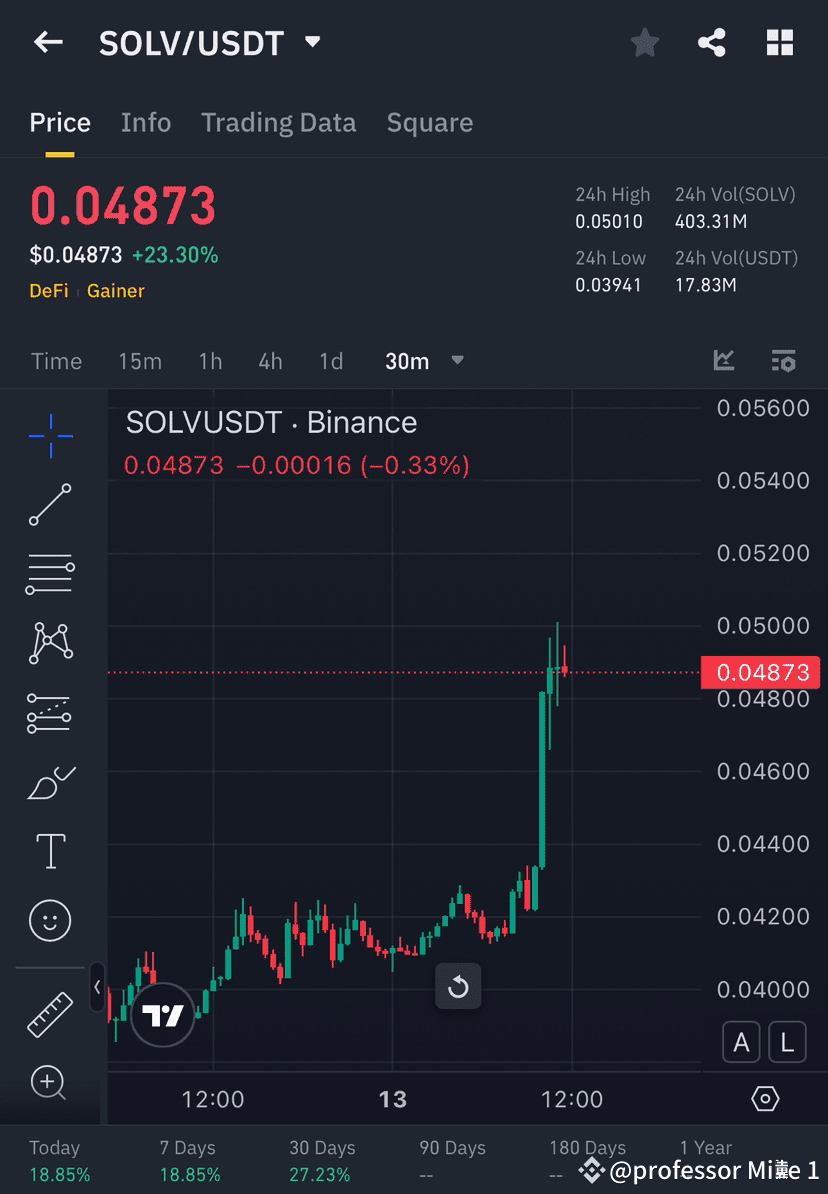Select the text annotation tool
The image size is (828, 1194).
[50, 850]
